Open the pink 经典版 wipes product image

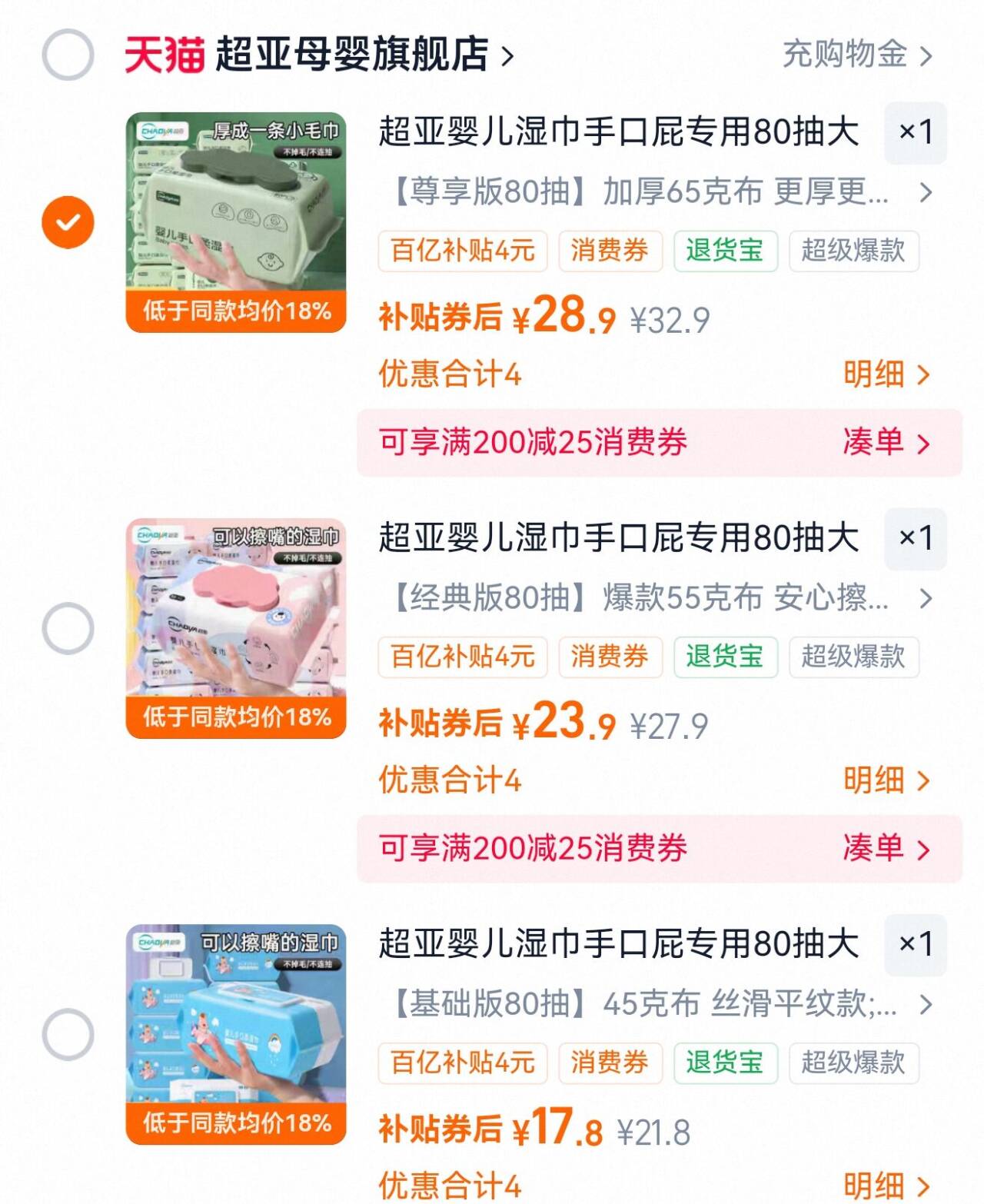(x=236, y=628)
